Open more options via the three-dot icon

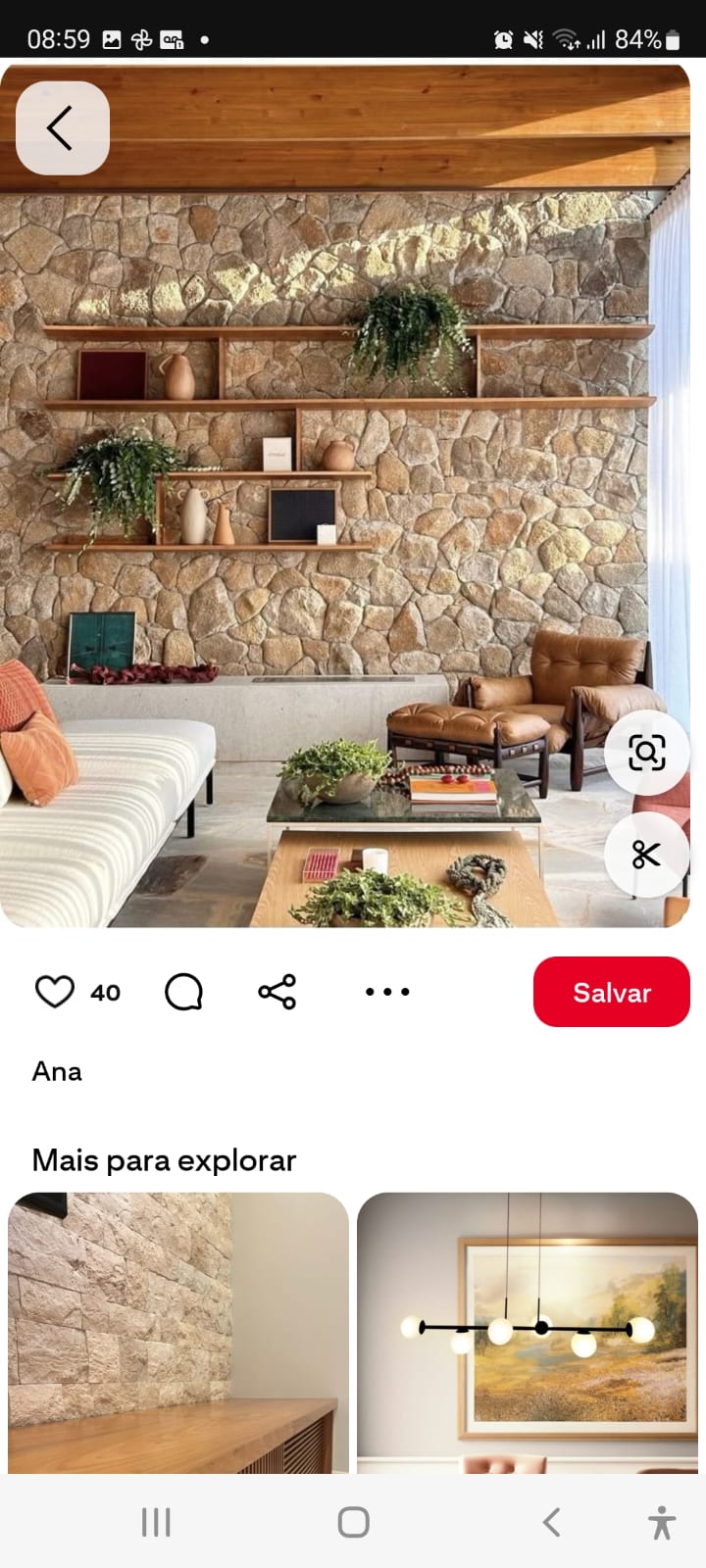(386, 993)
